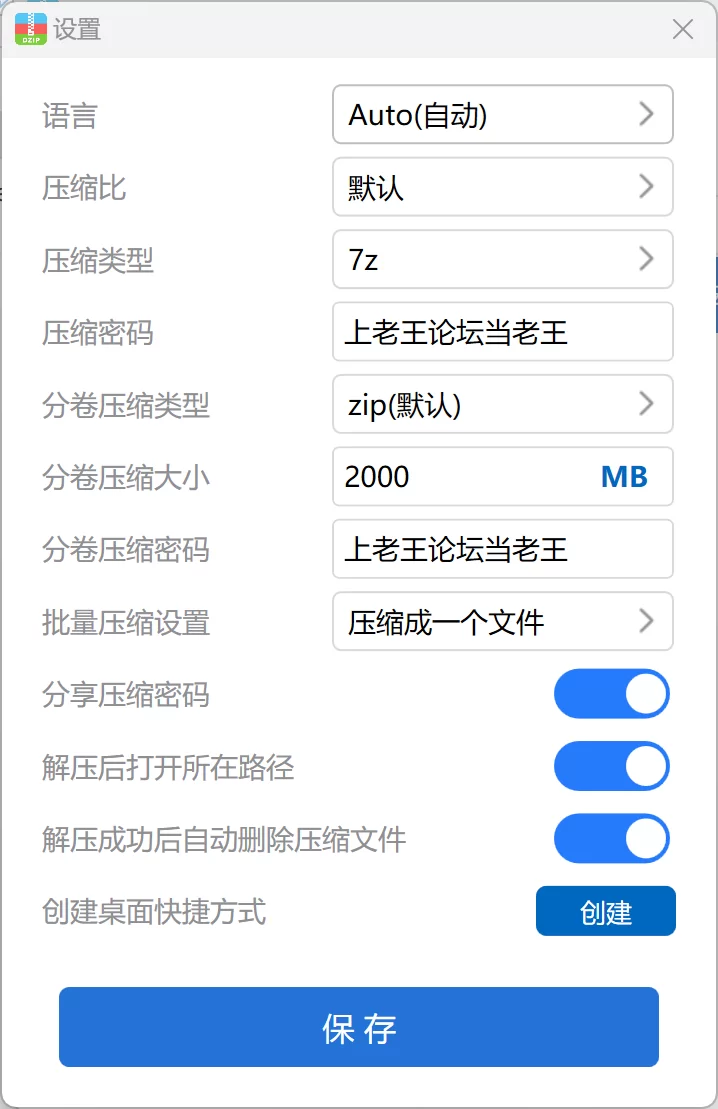Image resolution: width=718 pixels, height=1109 pixels.
Task: Tap the 分卷压缩密码 text field
Action: tap(502, 549)
